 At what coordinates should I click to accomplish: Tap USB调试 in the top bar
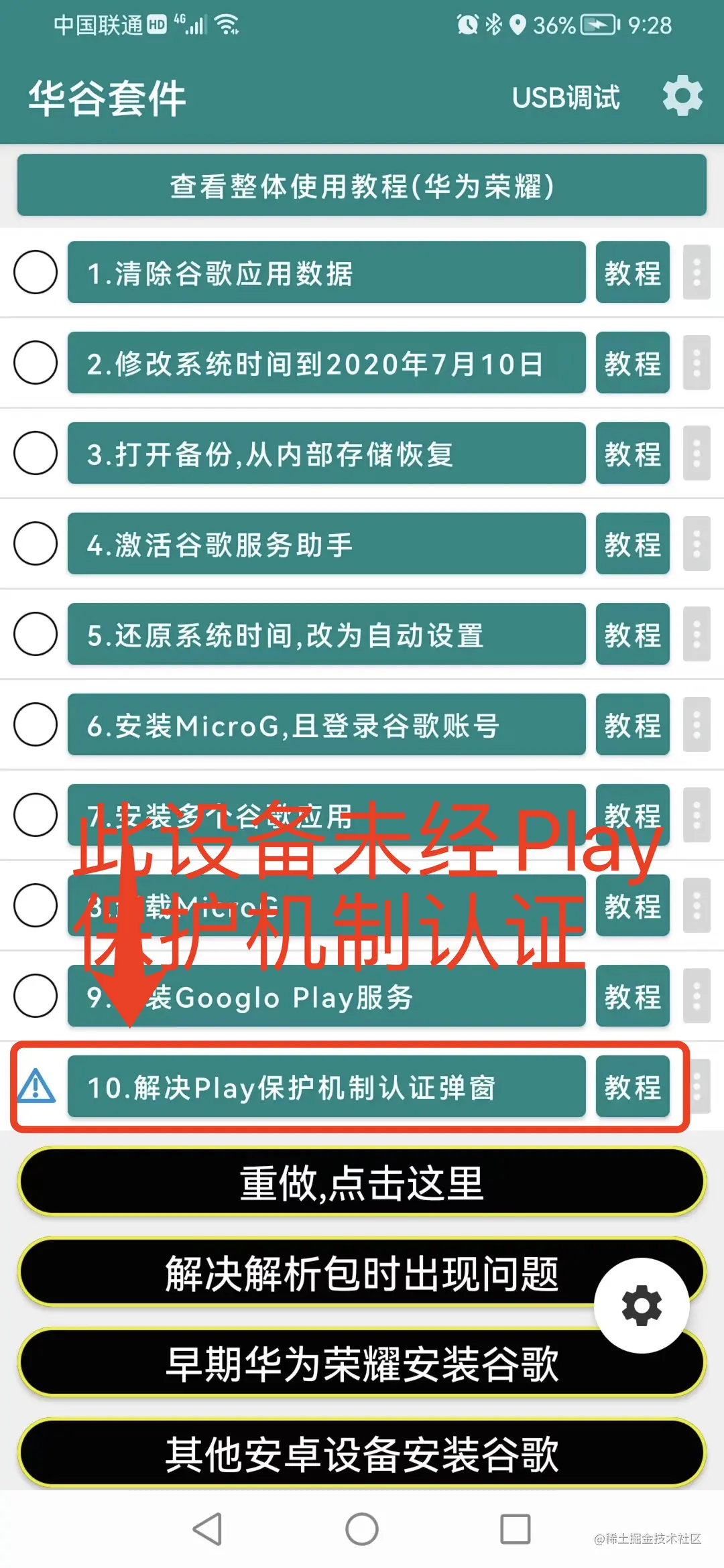pyautogui.click(x=566, y=98)
